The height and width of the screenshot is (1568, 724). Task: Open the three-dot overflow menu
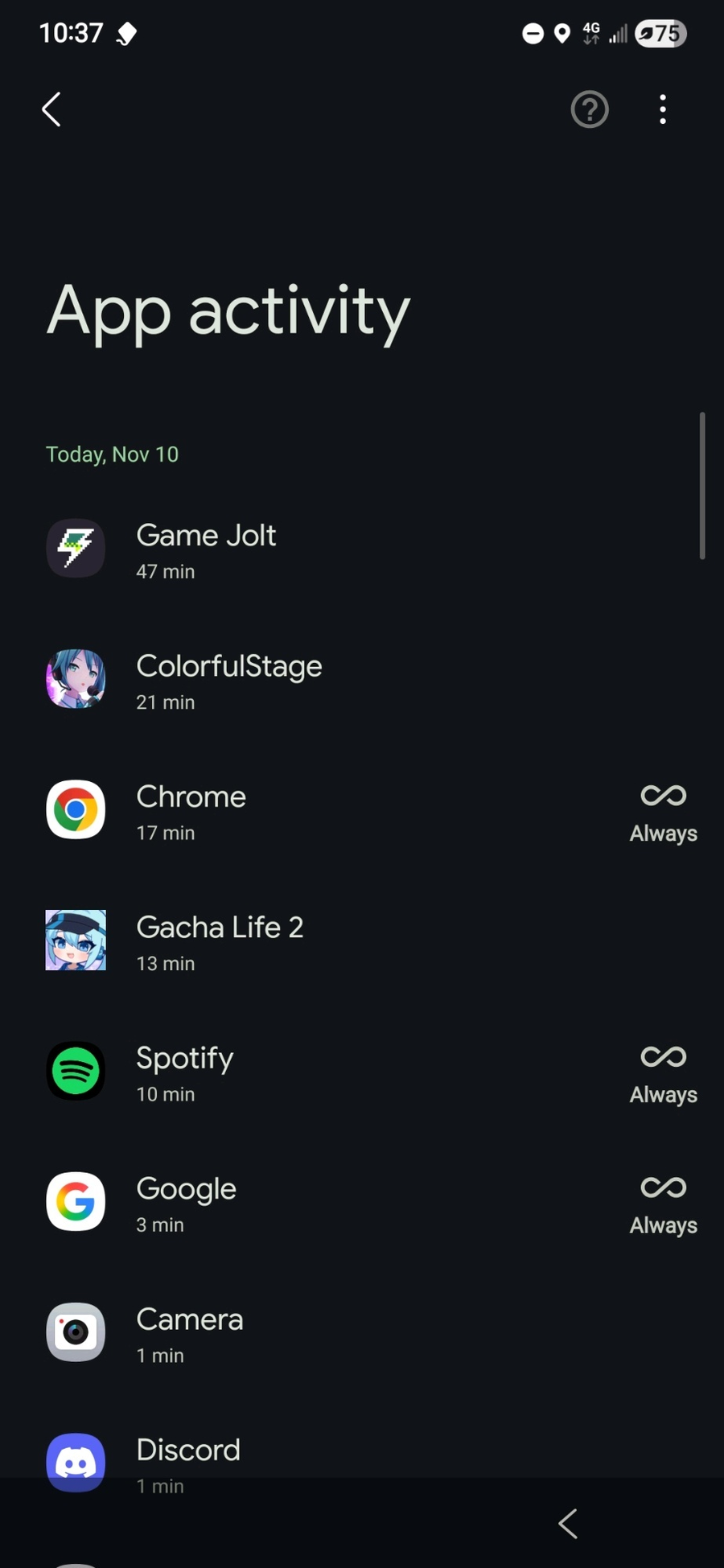coord(663,109)
